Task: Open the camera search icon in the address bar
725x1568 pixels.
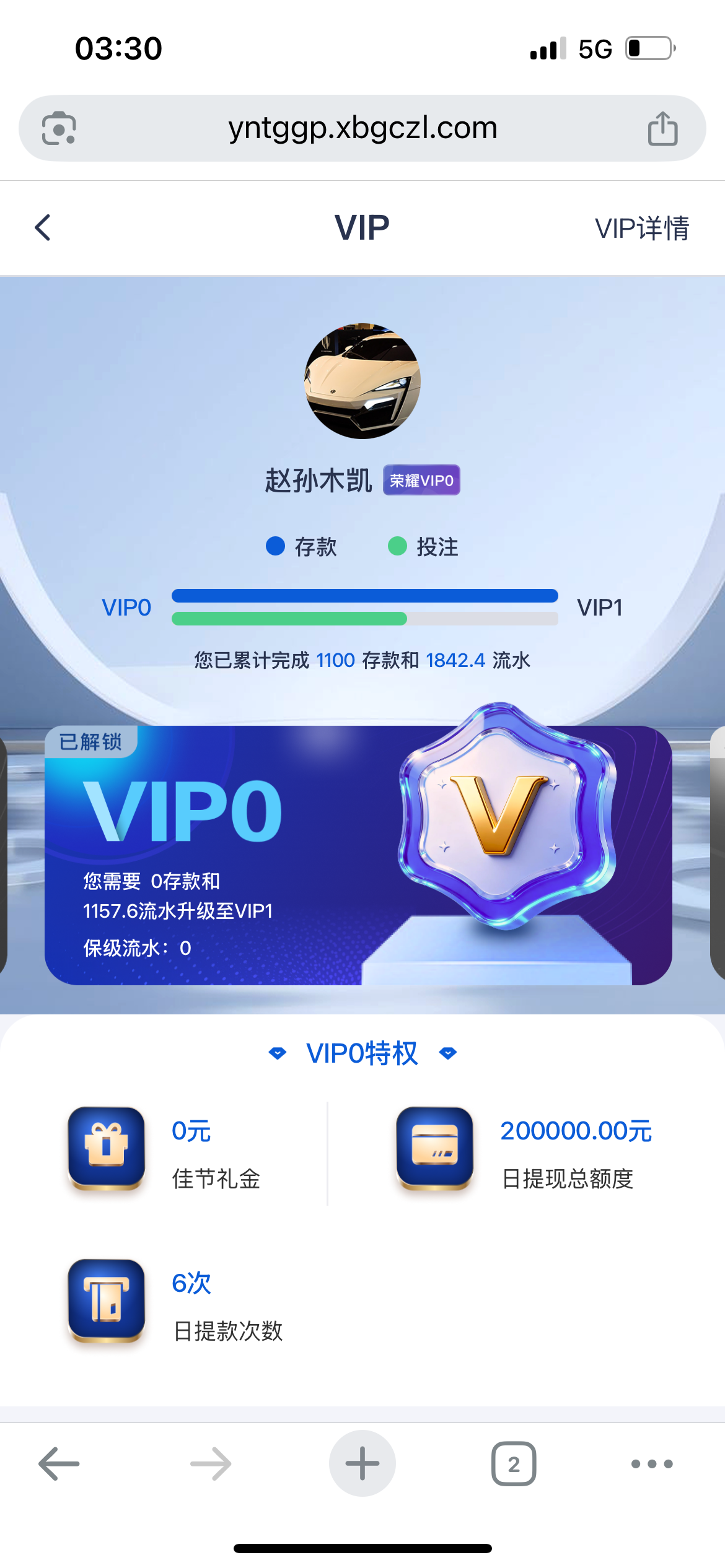Action: [x=59, y=128]
